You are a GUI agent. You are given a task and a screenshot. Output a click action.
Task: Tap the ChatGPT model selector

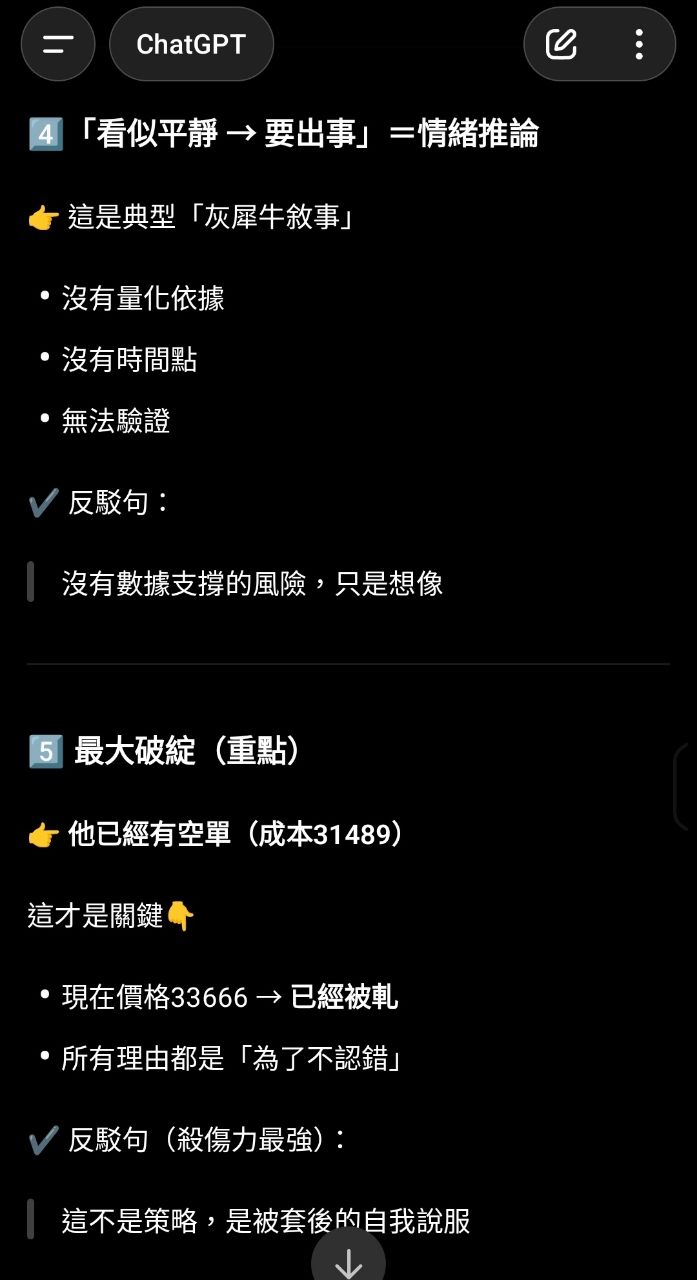[191, 44]
